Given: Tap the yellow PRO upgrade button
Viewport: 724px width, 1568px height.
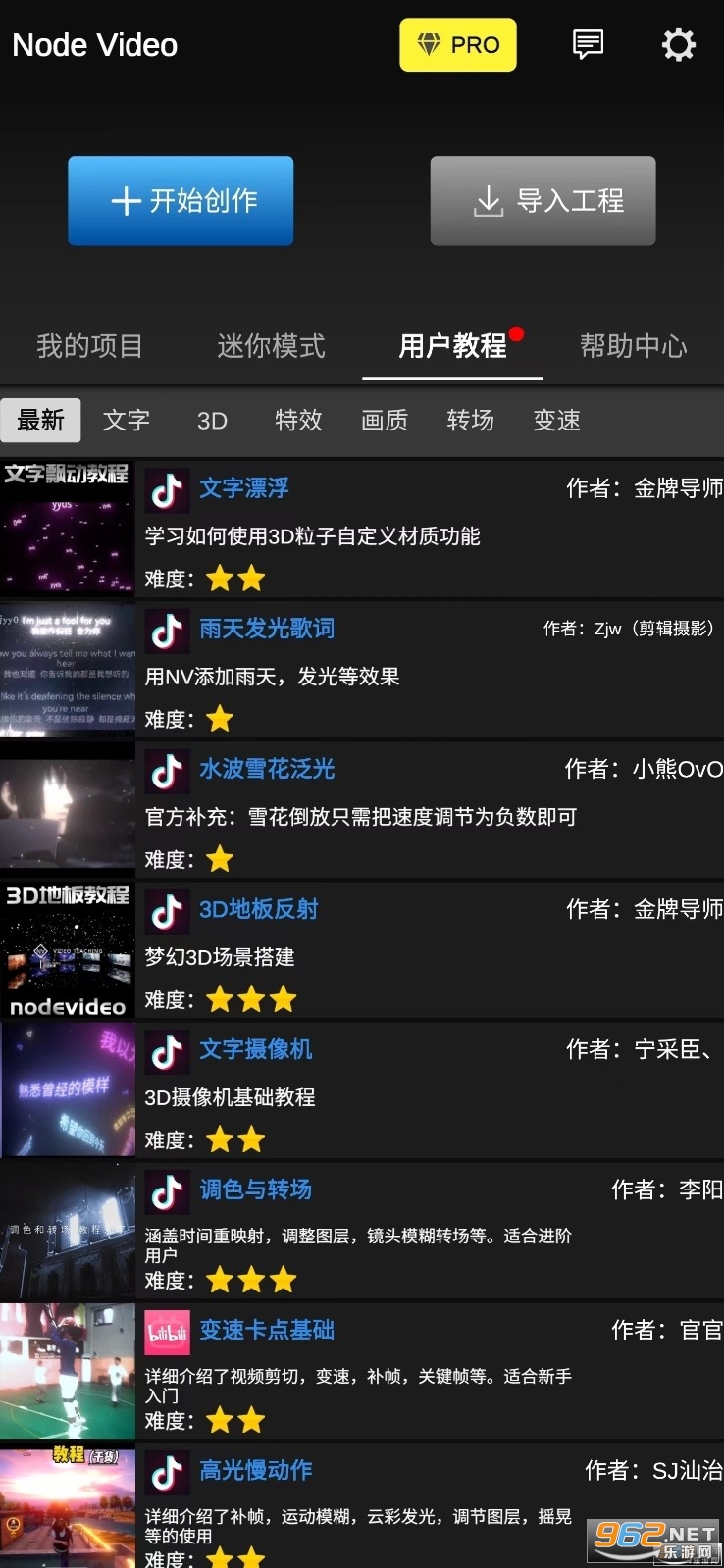Looking at the screenshot, I should tap(457, 45).
